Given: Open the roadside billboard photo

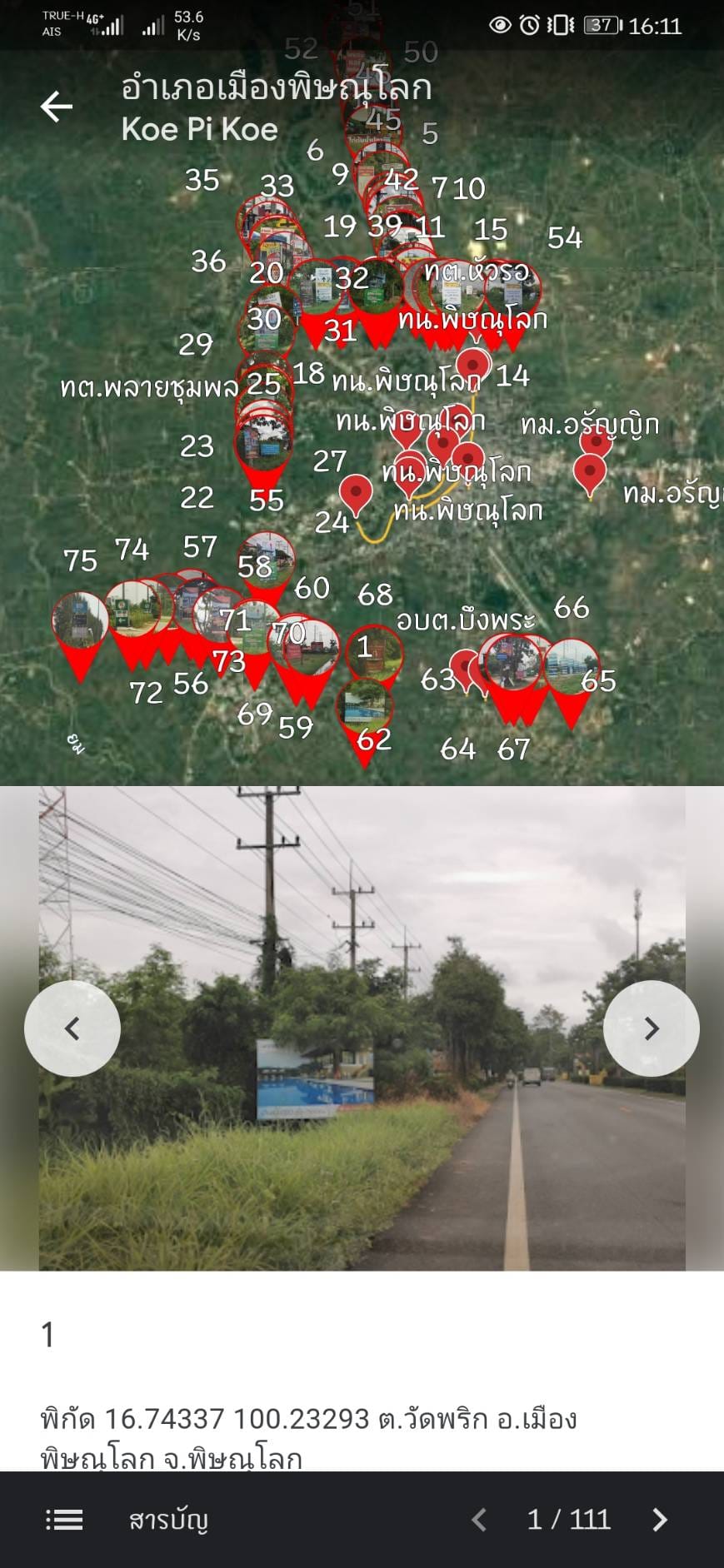Looking at the screenshot, I should coord(362,1028).
